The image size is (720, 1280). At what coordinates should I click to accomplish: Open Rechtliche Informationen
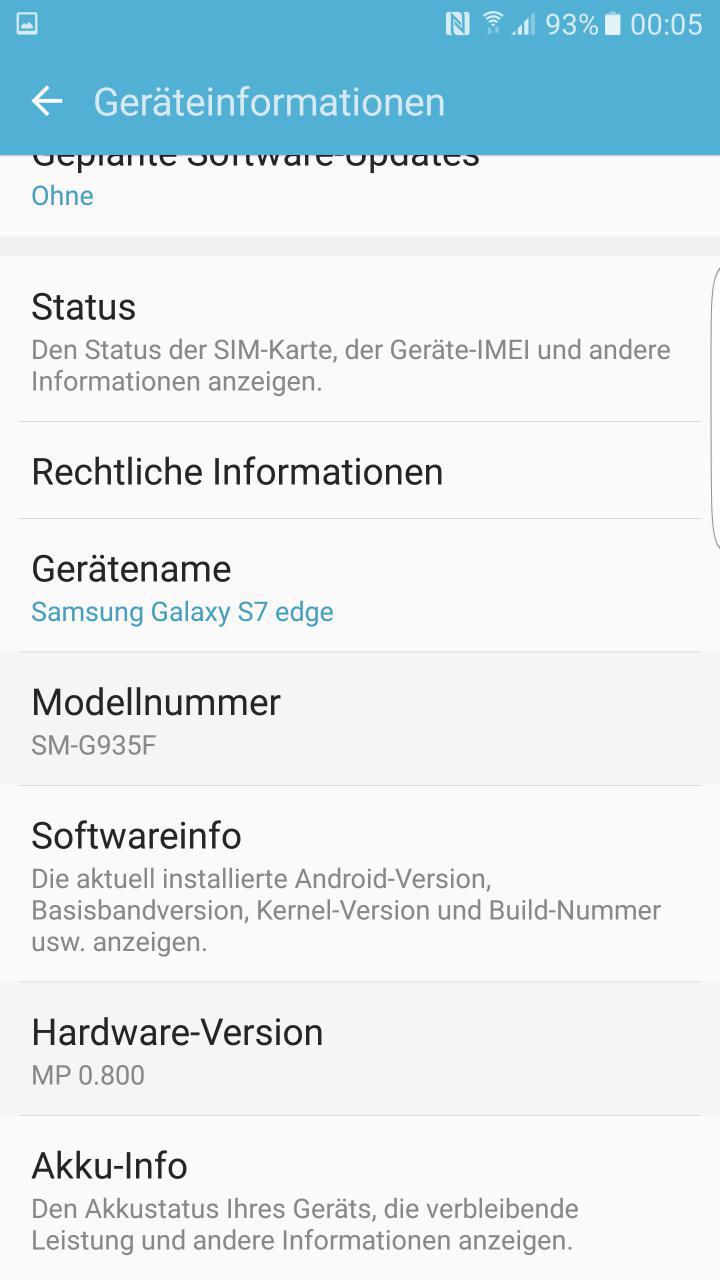(x=360, y=470)
